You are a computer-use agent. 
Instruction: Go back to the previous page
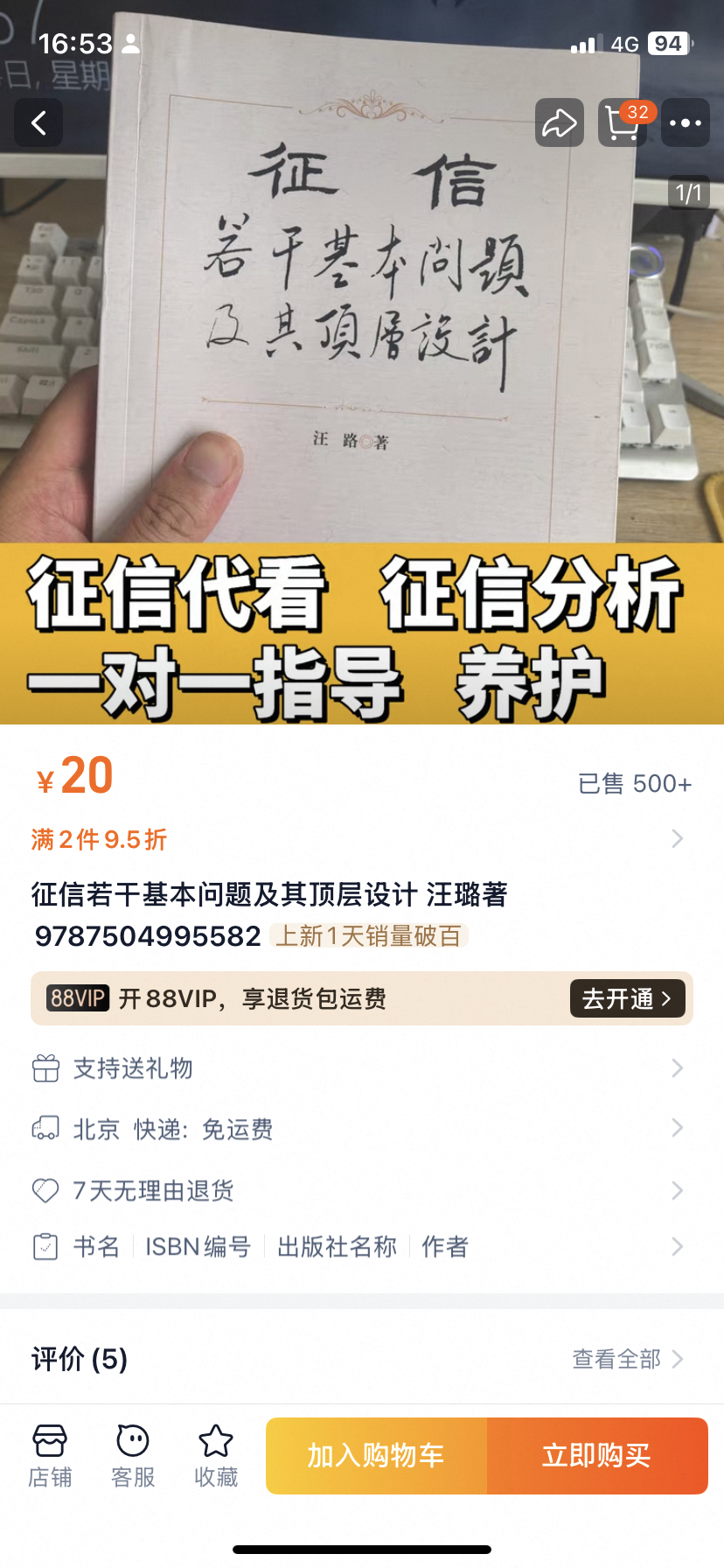pyautogui.click(x=38, y=123)
